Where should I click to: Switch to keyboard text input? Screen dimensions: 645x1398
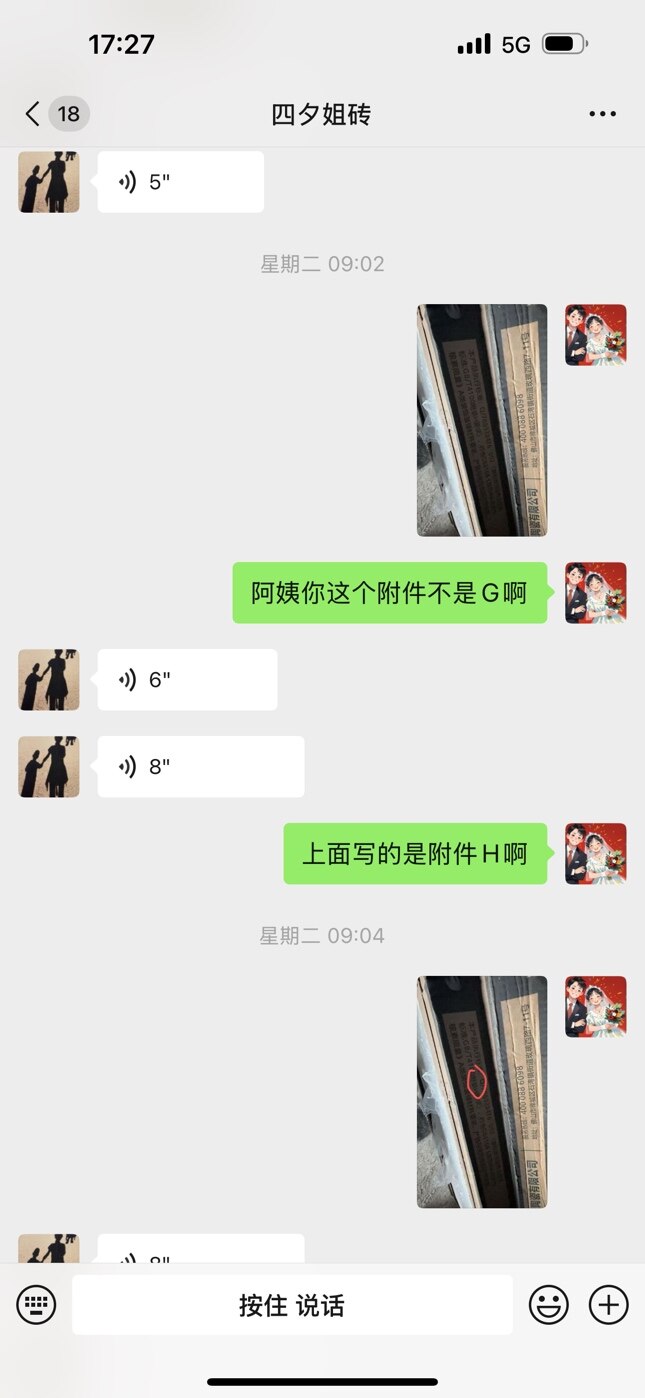point(37,1304)
